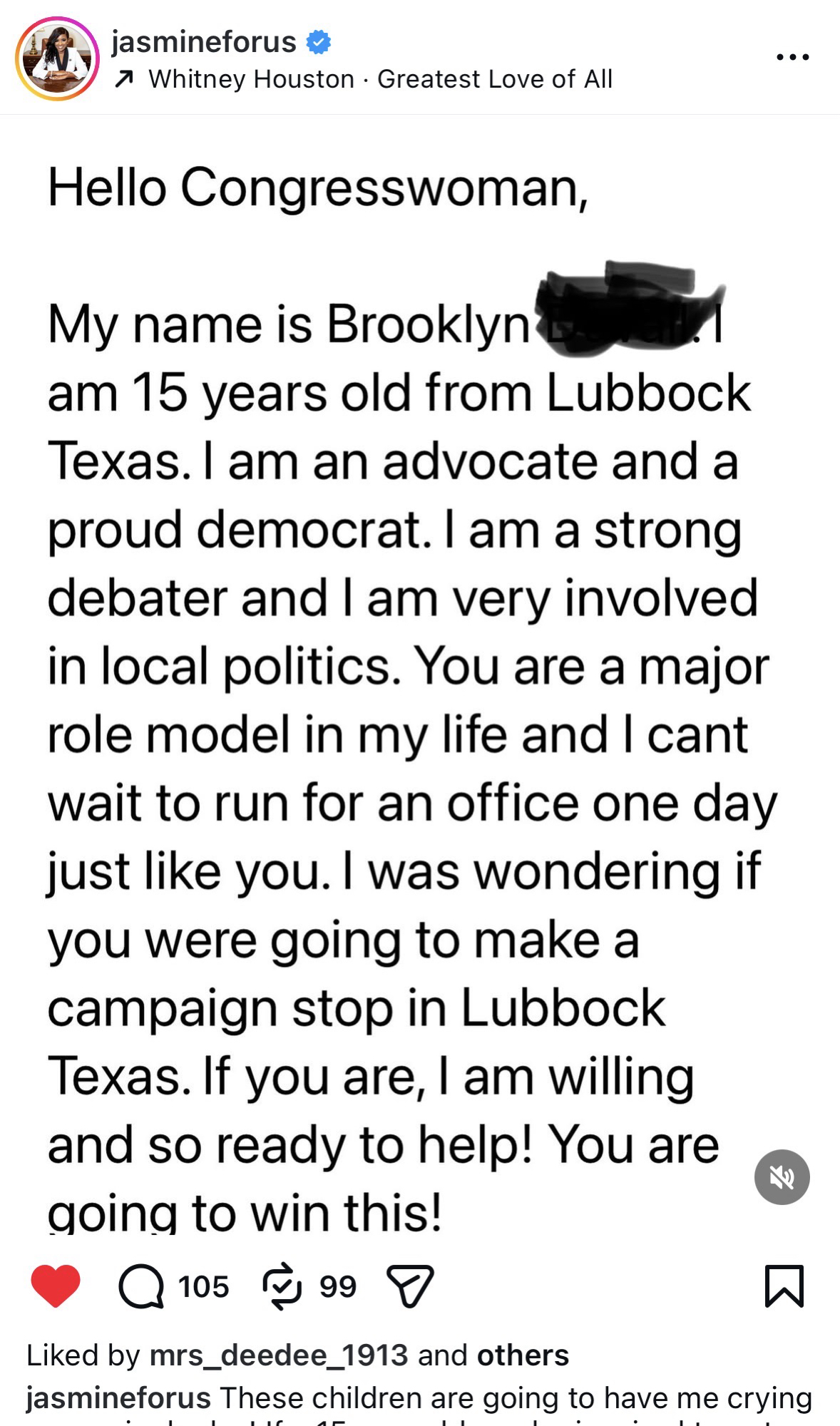Unlike the post with the red heart

pos(56,1286)
